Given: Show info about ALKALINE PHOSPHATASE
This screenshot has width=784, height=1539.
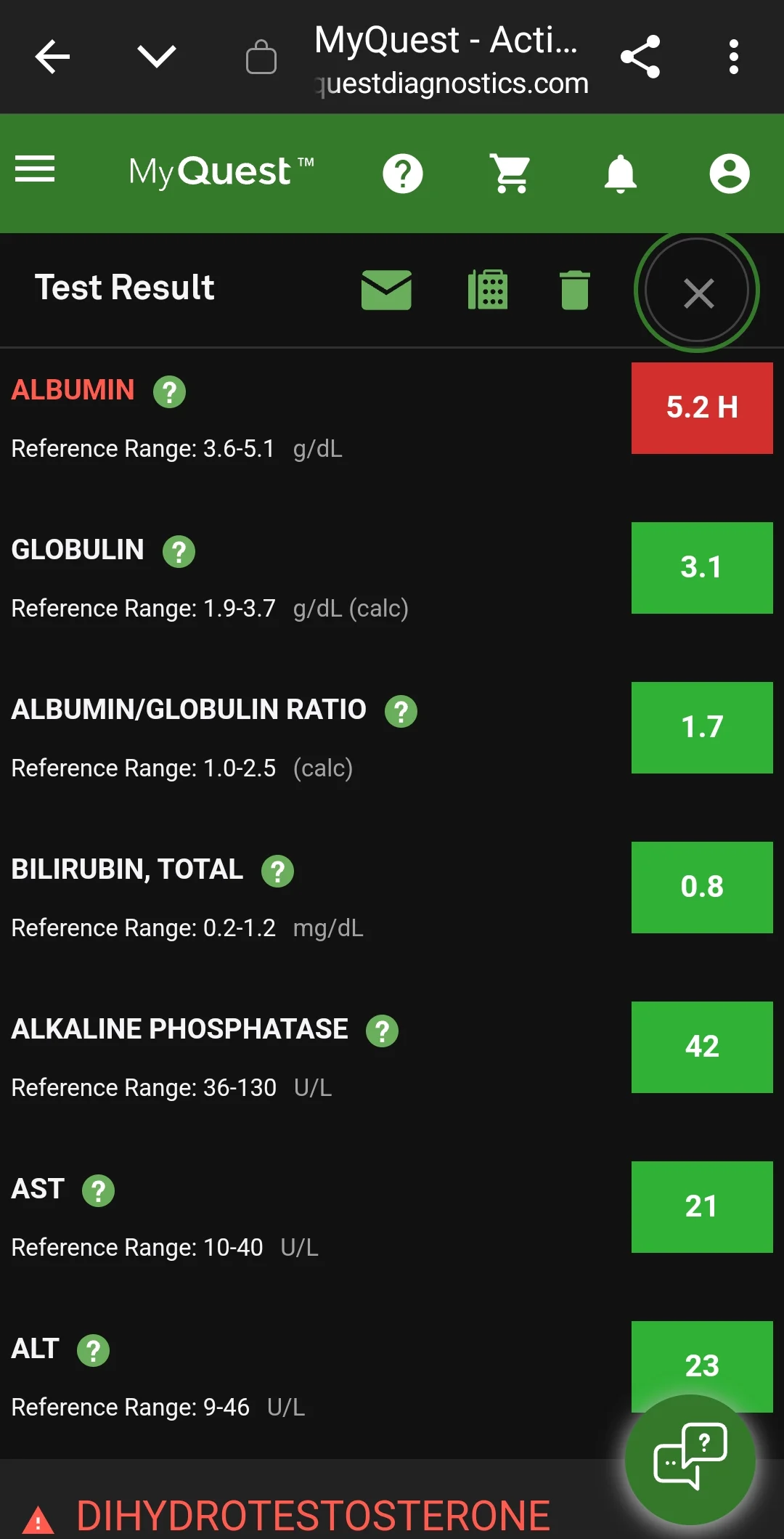Looking at the screenshot, I should [x=383, y=1031].
